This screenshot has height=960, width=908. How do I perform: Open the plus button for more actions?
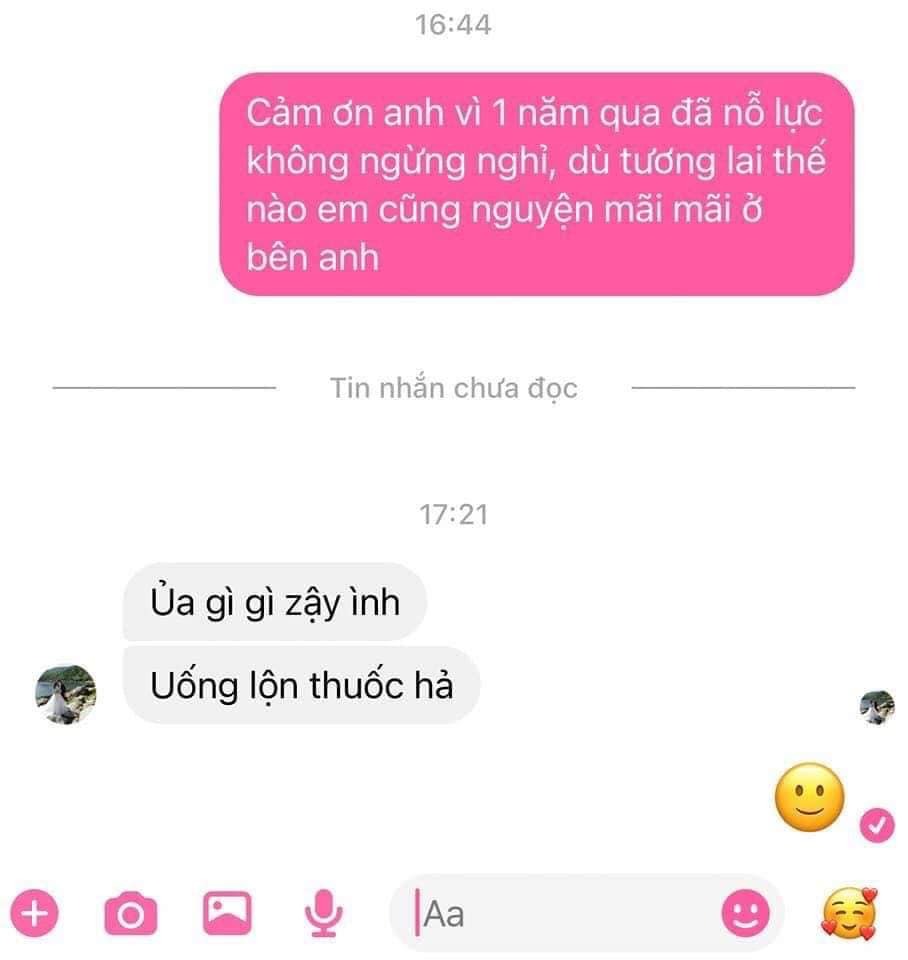tap(35, 913)
